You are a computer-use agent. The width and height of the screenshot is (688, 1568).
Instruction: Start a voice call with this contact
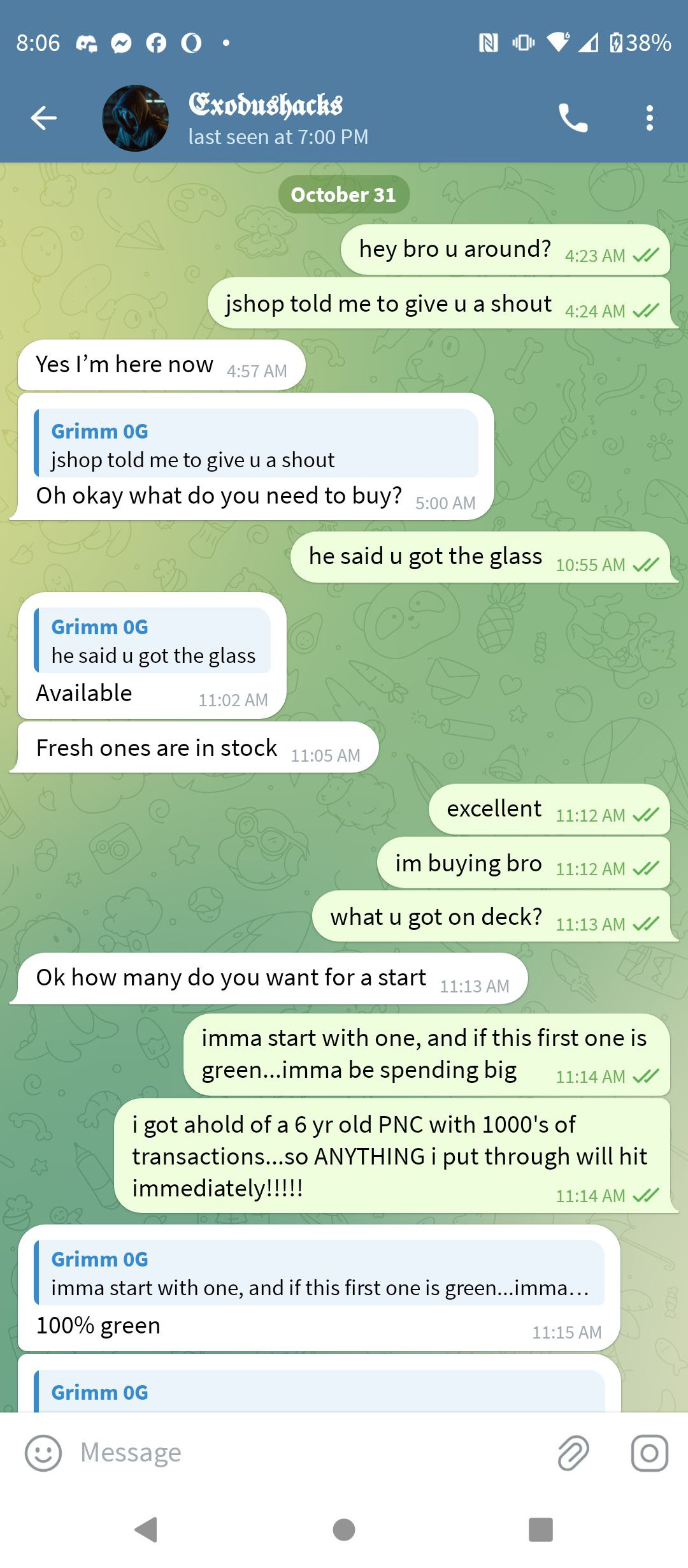pyautogui.click(x=573, y=118)
